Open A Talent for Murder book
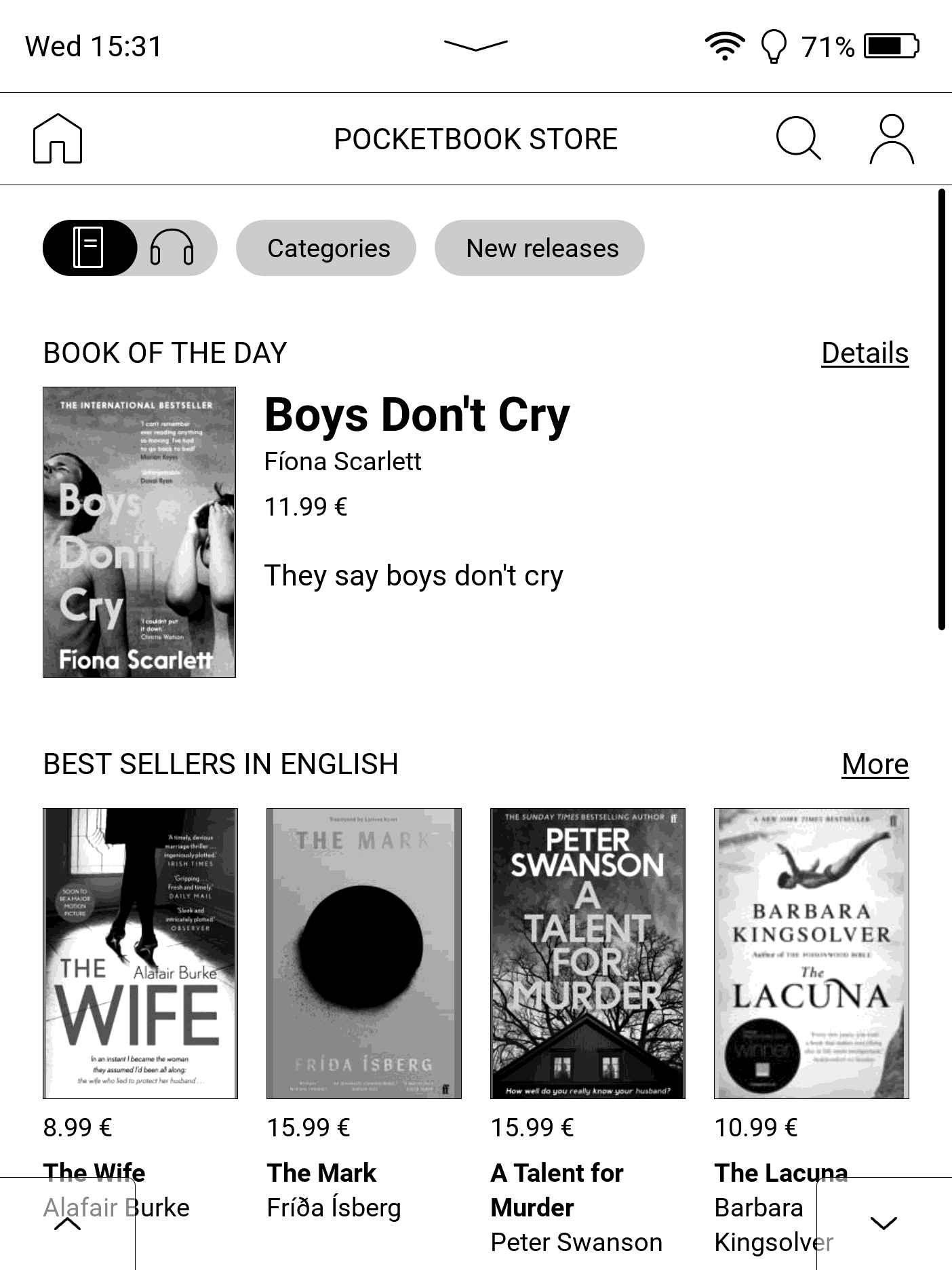This screenshot has width=952, height=1270. click(588, 952)
